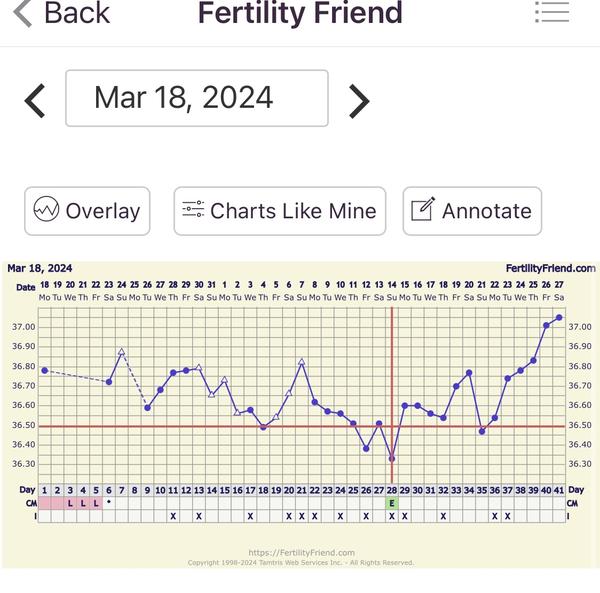Open Charts Like Mine

point(280,211)
